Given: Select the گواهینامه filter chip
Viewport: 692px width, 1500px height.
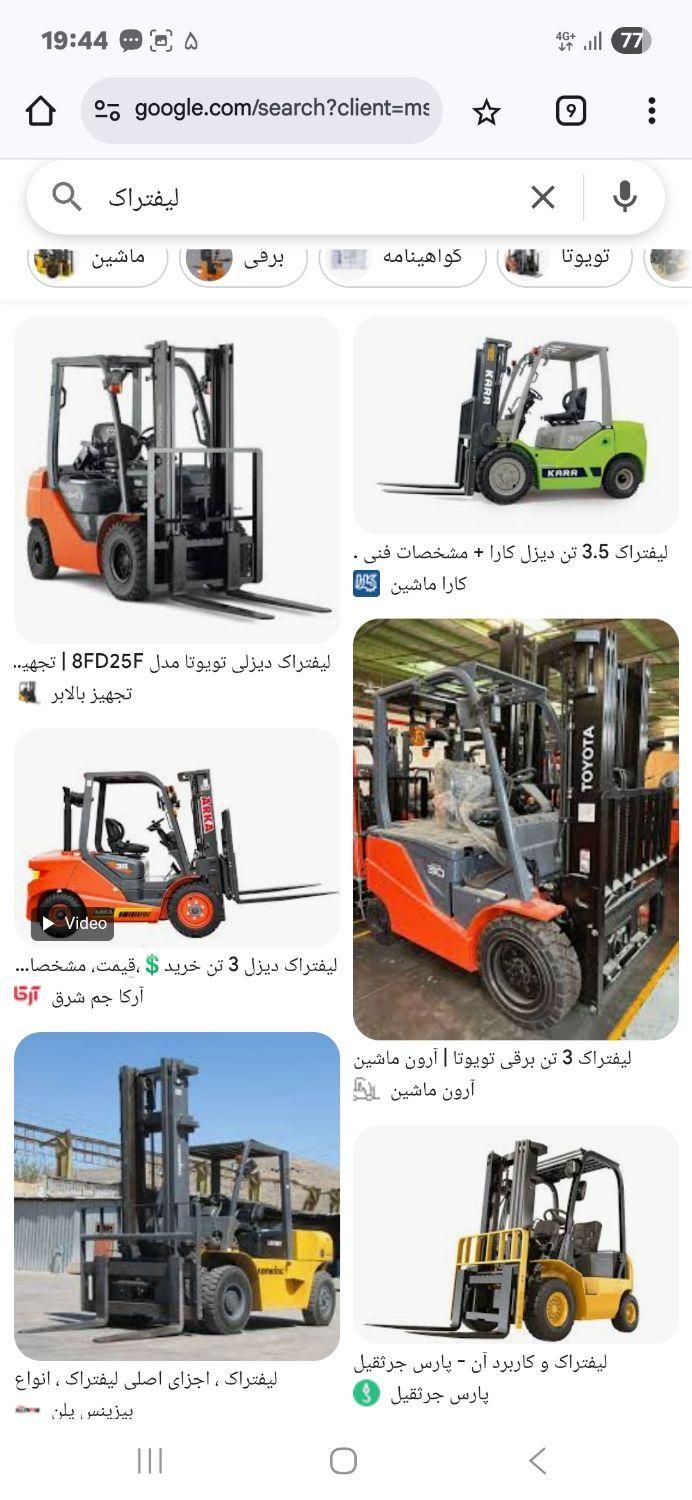Looking at the screenshot, I should pyautogui.click(x=402, y=259).
